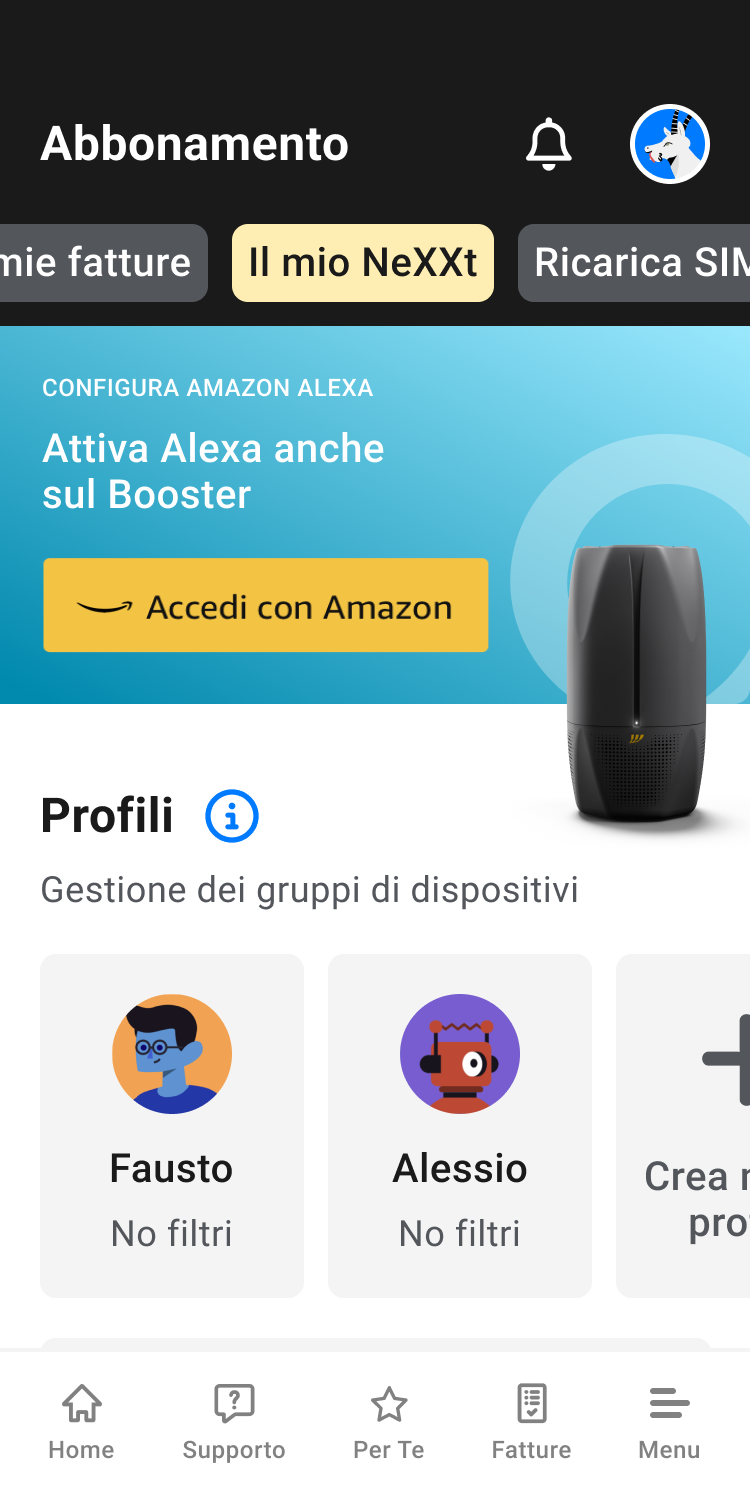Switch to the Supporto tab

[x=234, y=1421]
